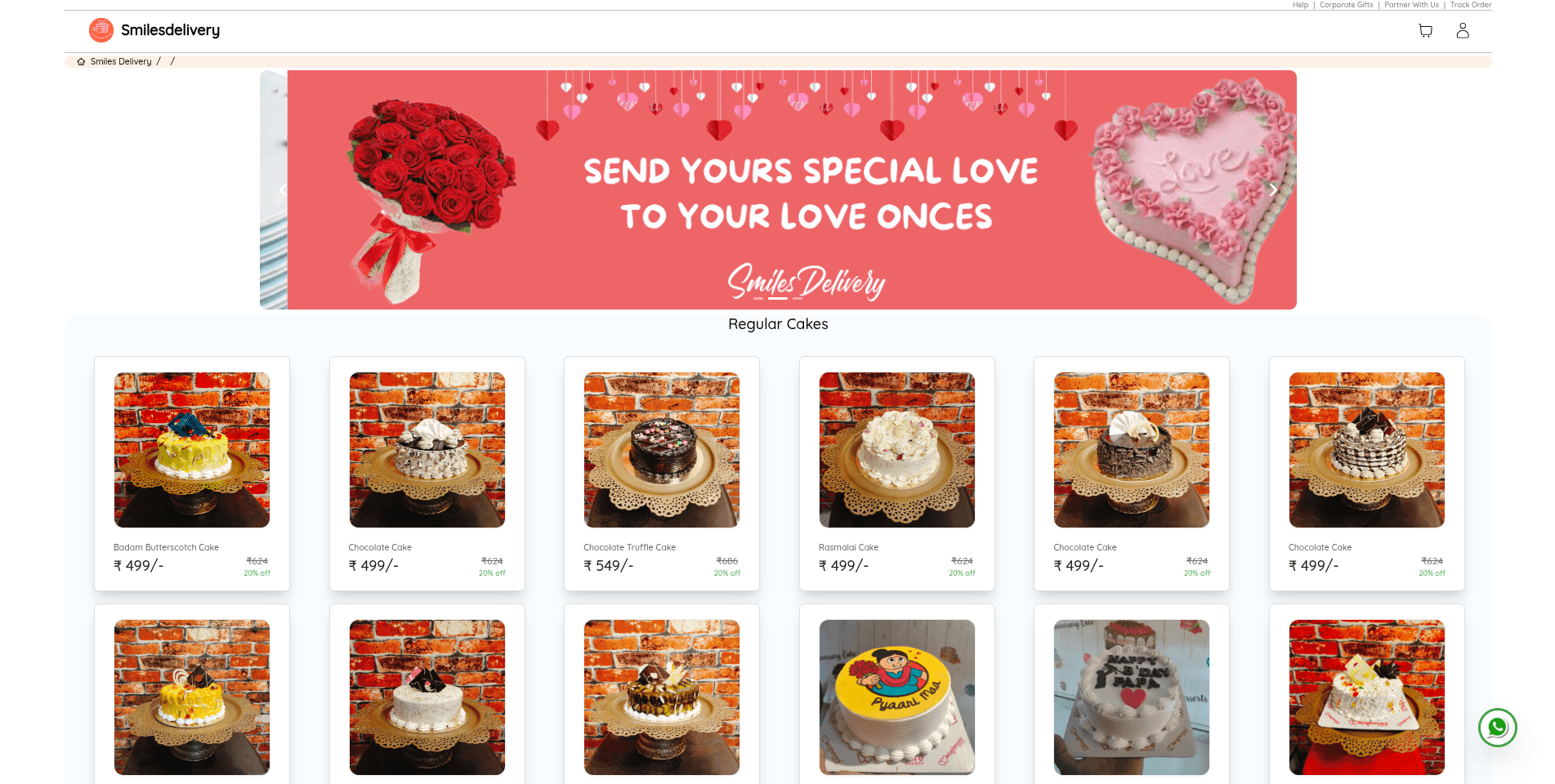Tap the Smilesdelivery logo
This screenshot has width=1555, height=784.
tap(154, 30)
